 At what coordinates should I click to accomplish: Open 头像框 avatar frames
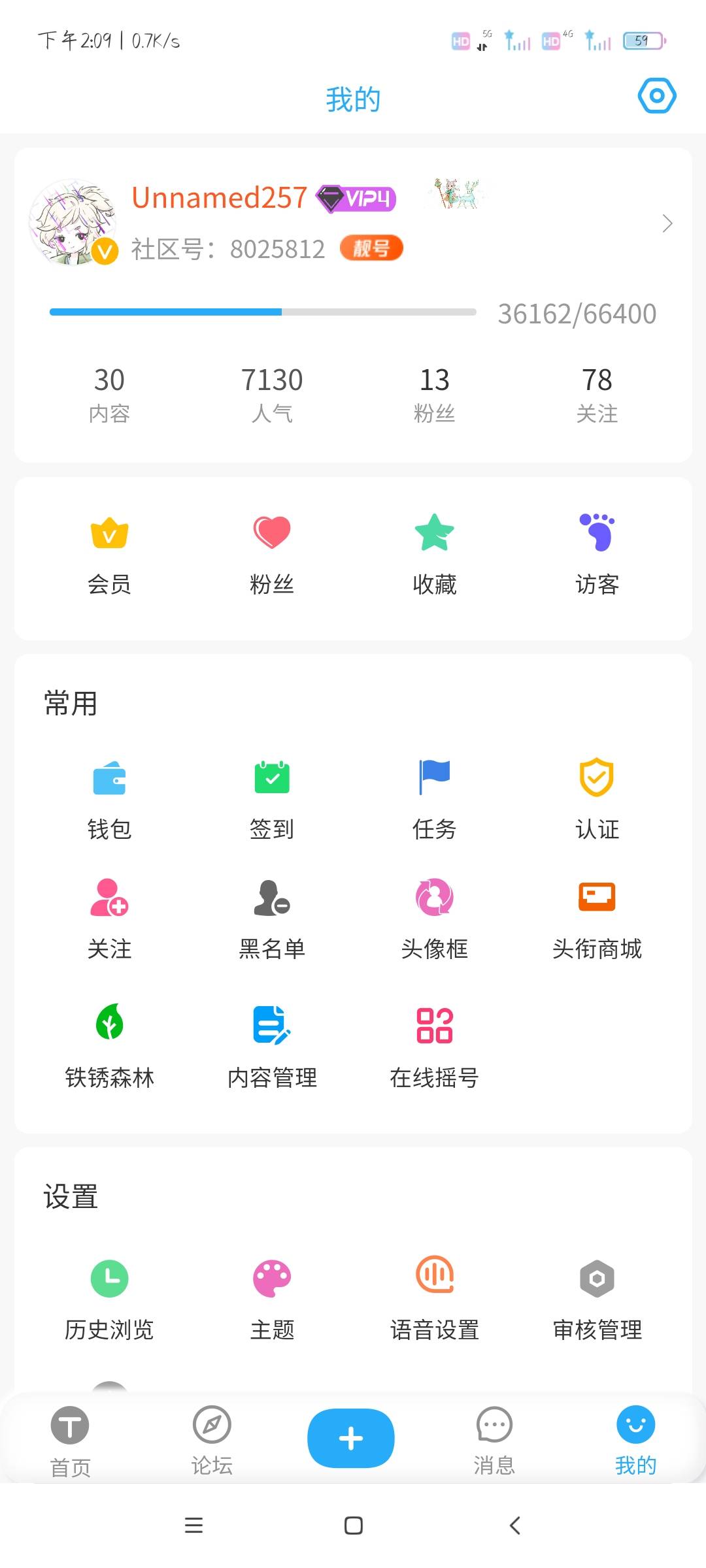(x=435, y=918)
